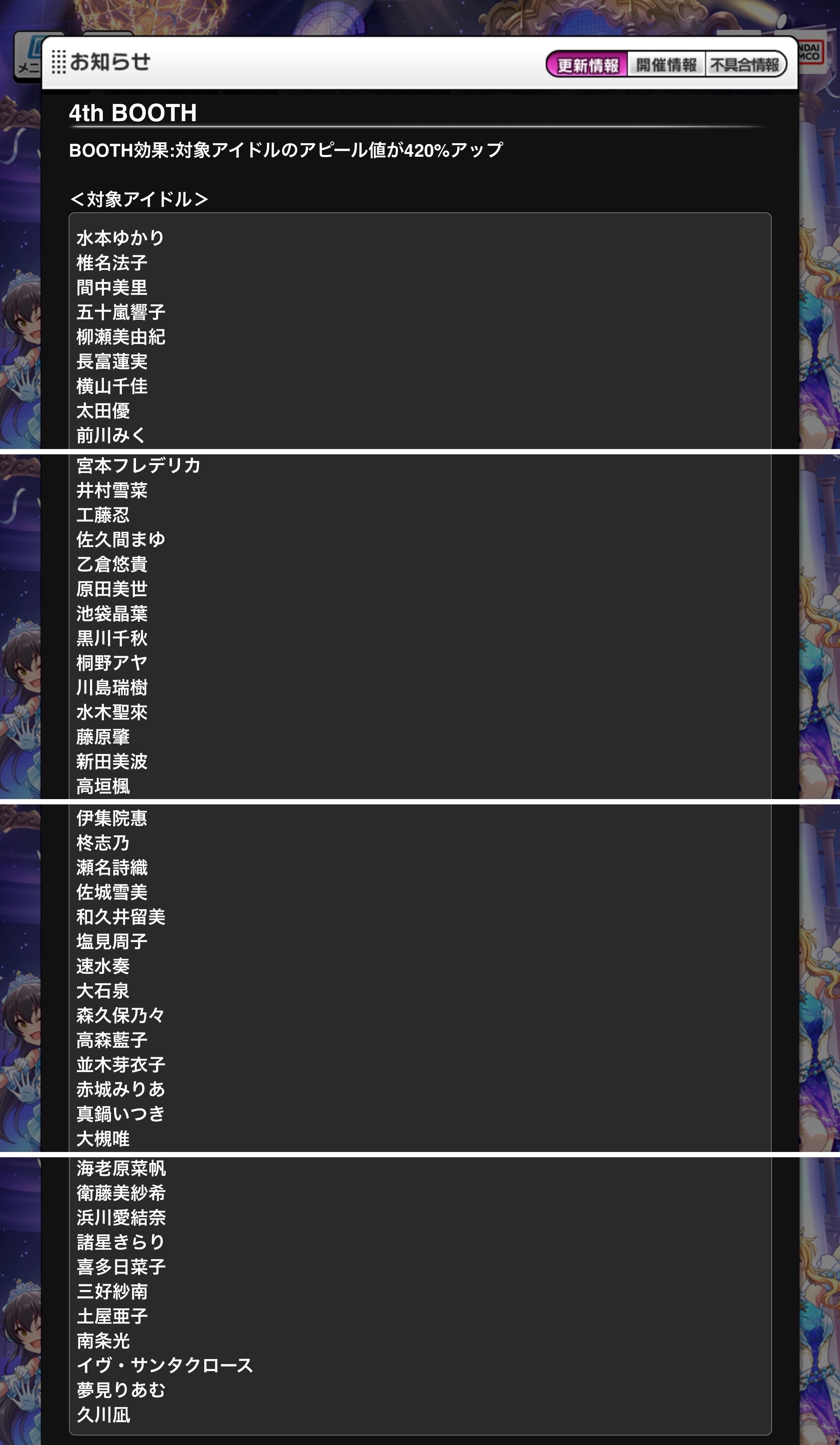Switch to the 開催情報 tab
Viewport: 840px width, 1445px height.
[666, 65]
